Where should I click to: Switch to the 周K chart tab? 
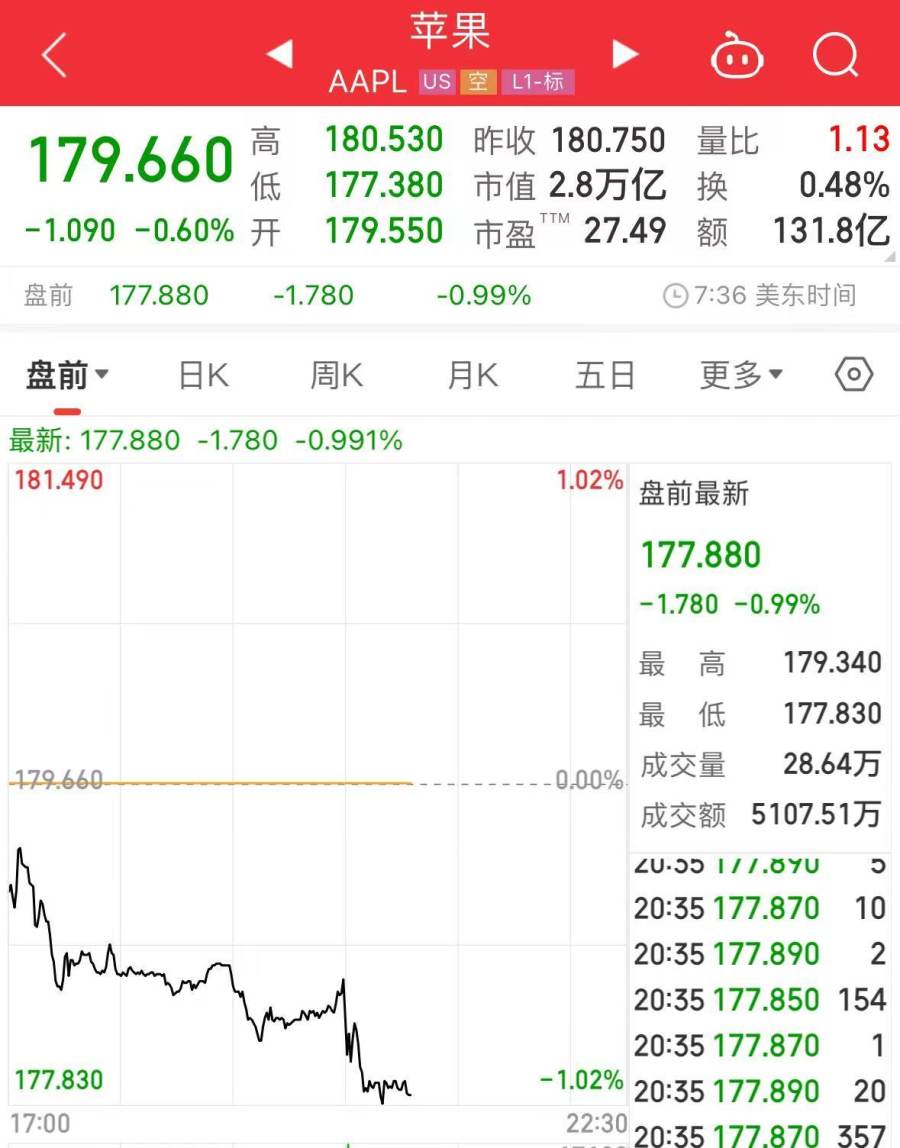coord(336,376)
